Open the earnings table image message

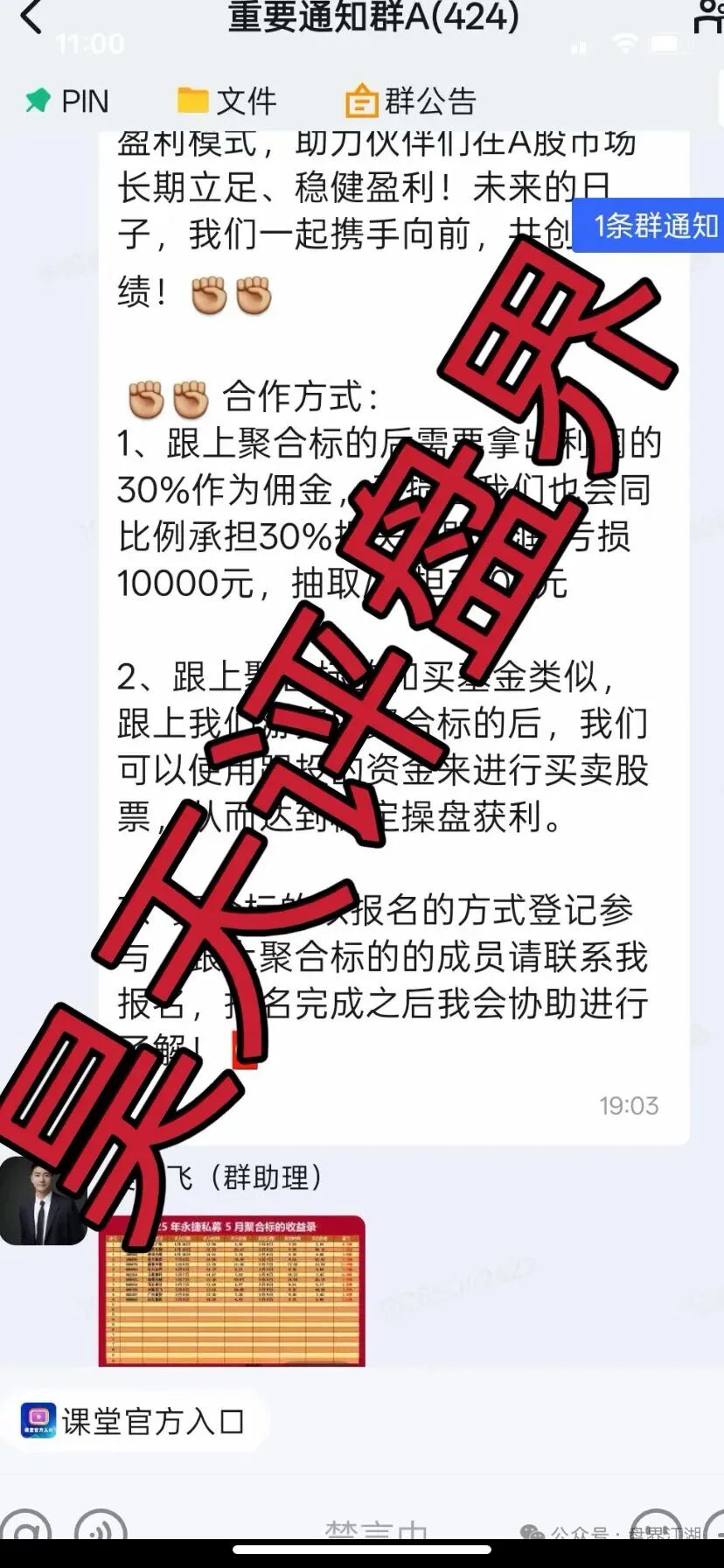click(232, 1290)
